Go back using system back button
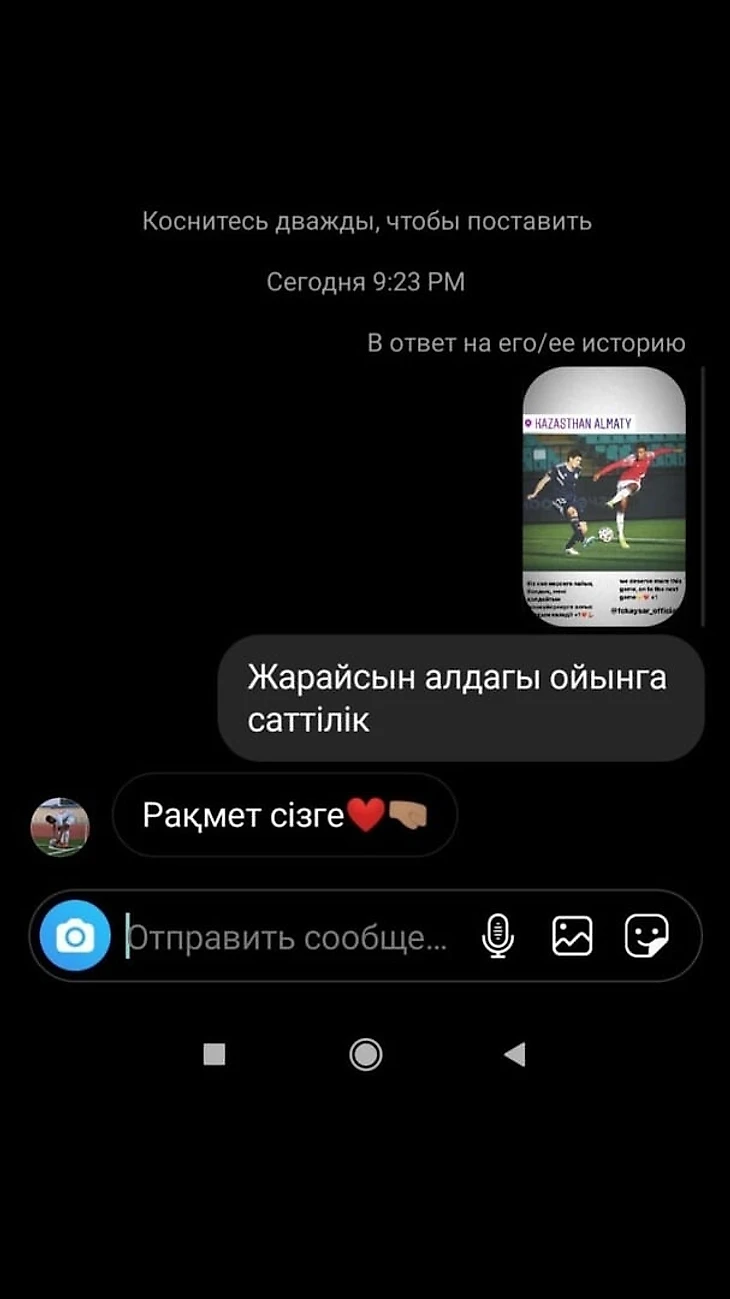This screenshot has width=730, height=1299. tap(515, 1054)
